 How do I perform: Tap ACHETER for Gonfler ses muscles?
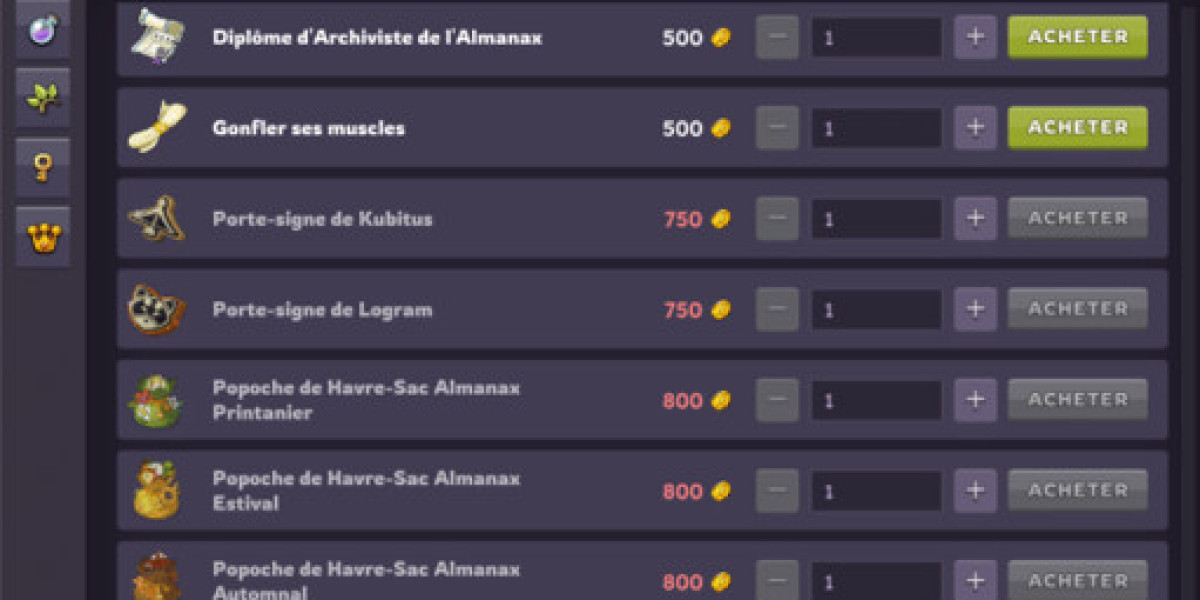click(1077, 128)
